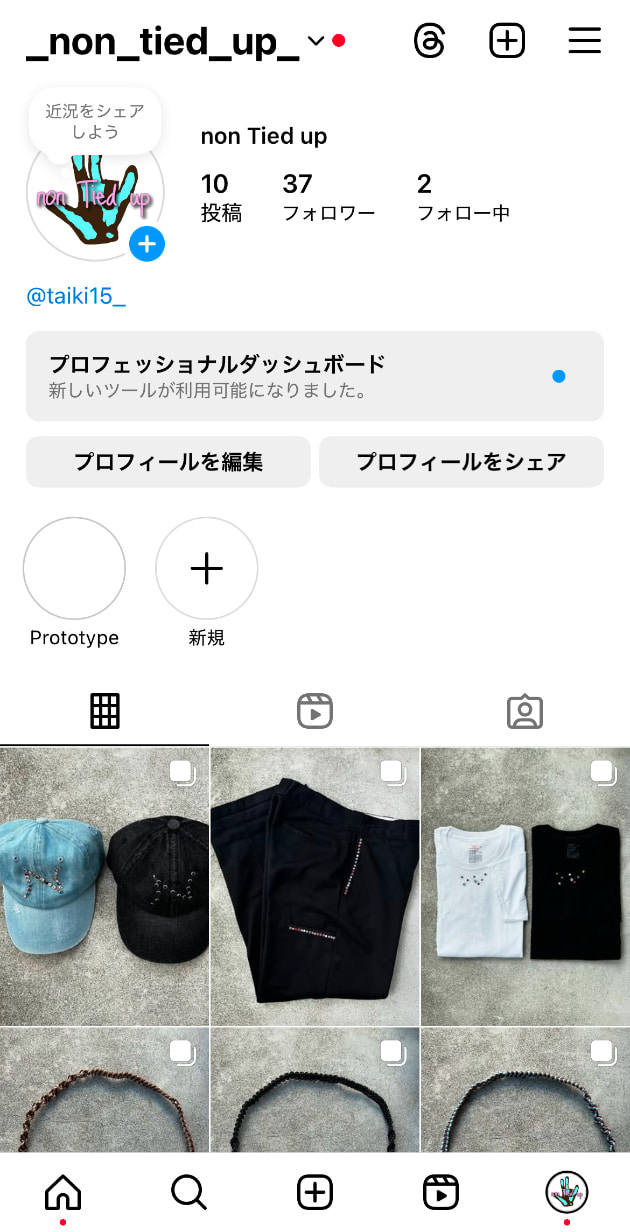This screenshot has height=1232, width=630.
Task: Open the Prototype story highlight
Action: click(x=74, y=569)
